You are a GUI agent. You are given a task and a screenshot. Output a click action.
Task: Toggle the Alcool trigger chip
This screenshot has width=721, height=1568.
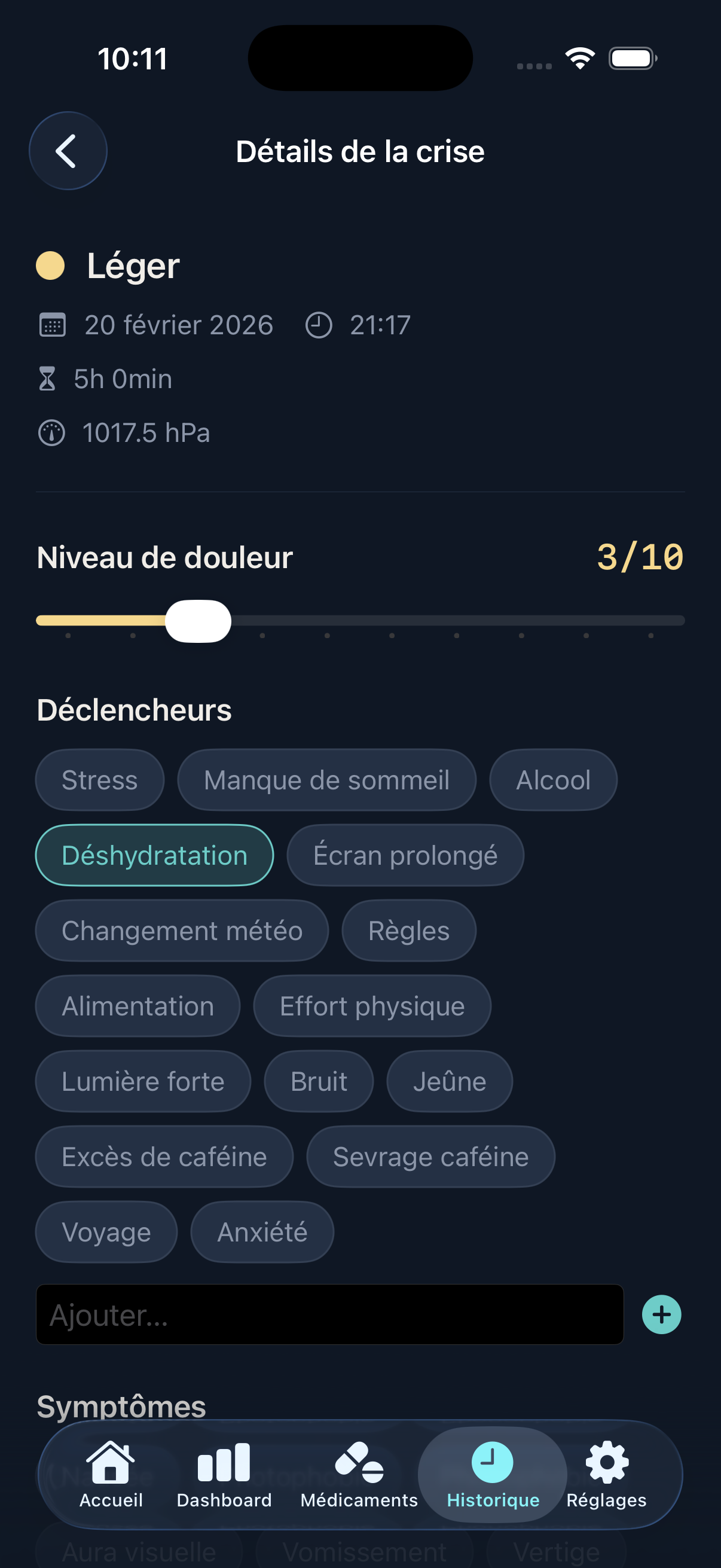tap(552, 779)
